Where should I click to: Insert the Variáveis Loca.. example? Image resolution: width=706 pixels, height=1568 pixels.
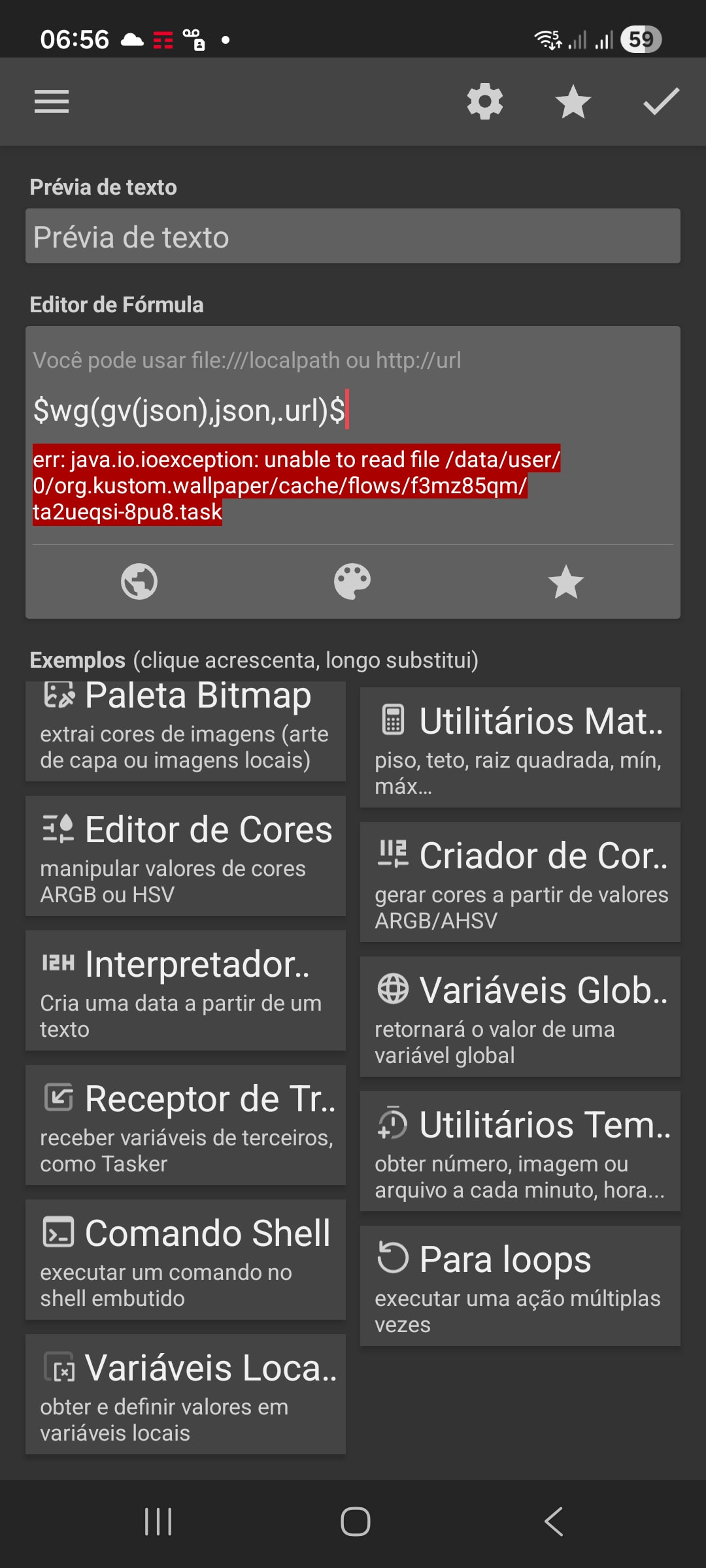(x=186, y=1394)
